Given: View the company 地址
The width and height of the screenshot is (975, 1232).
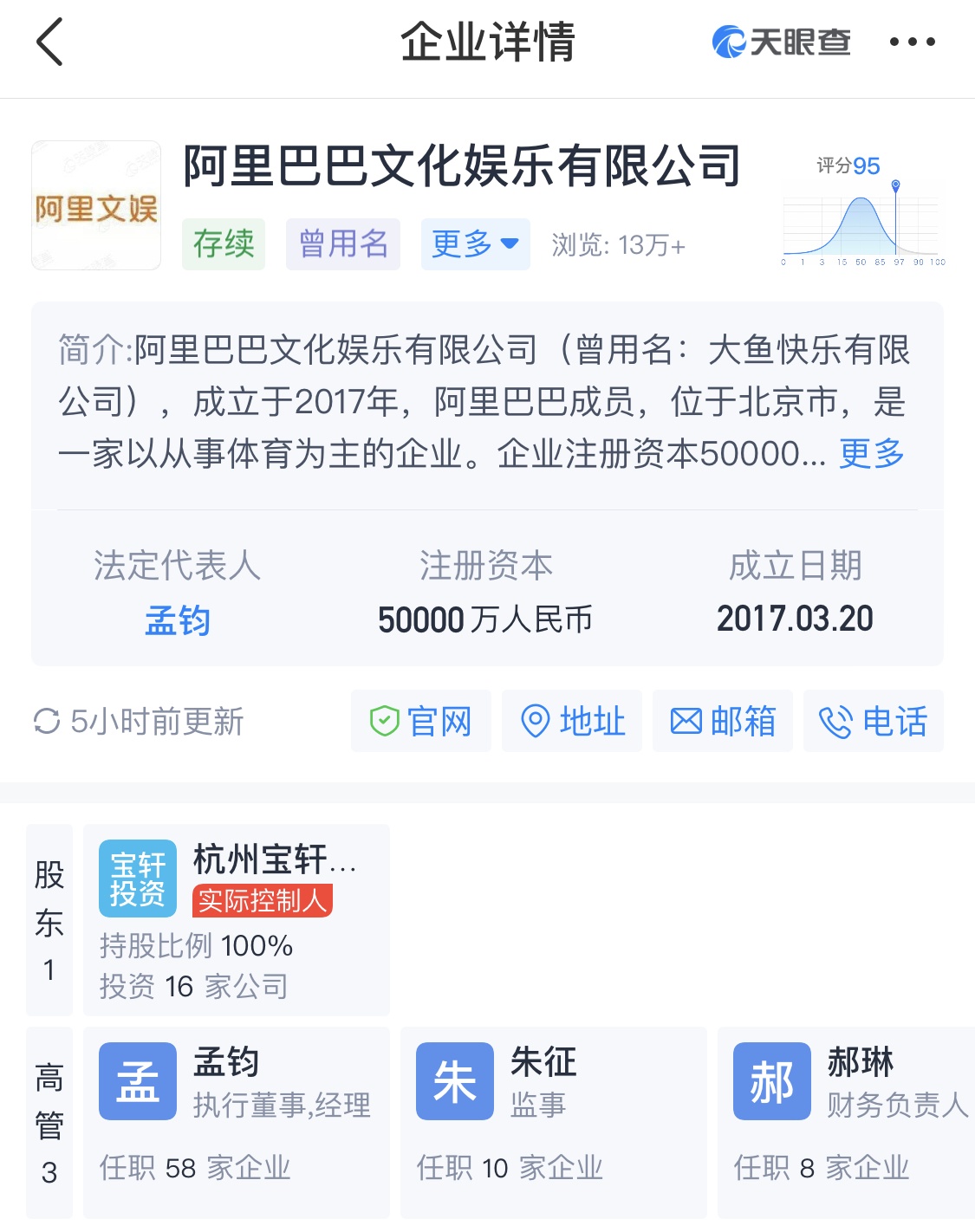Looking at the screenshot, I should click(572, 721).
